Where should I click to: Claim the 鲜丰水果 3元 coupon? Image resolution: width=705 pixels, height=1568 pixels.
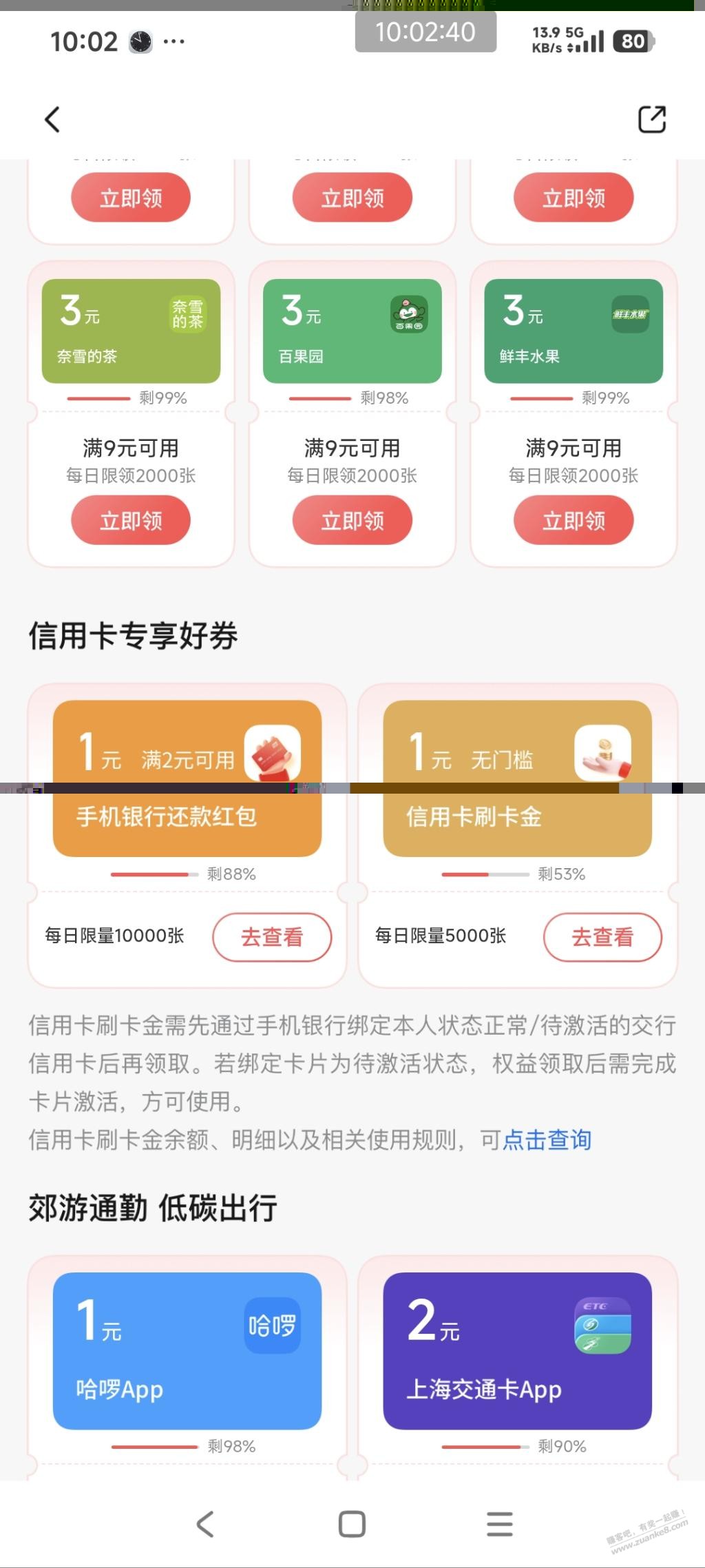tap(574, 521)
